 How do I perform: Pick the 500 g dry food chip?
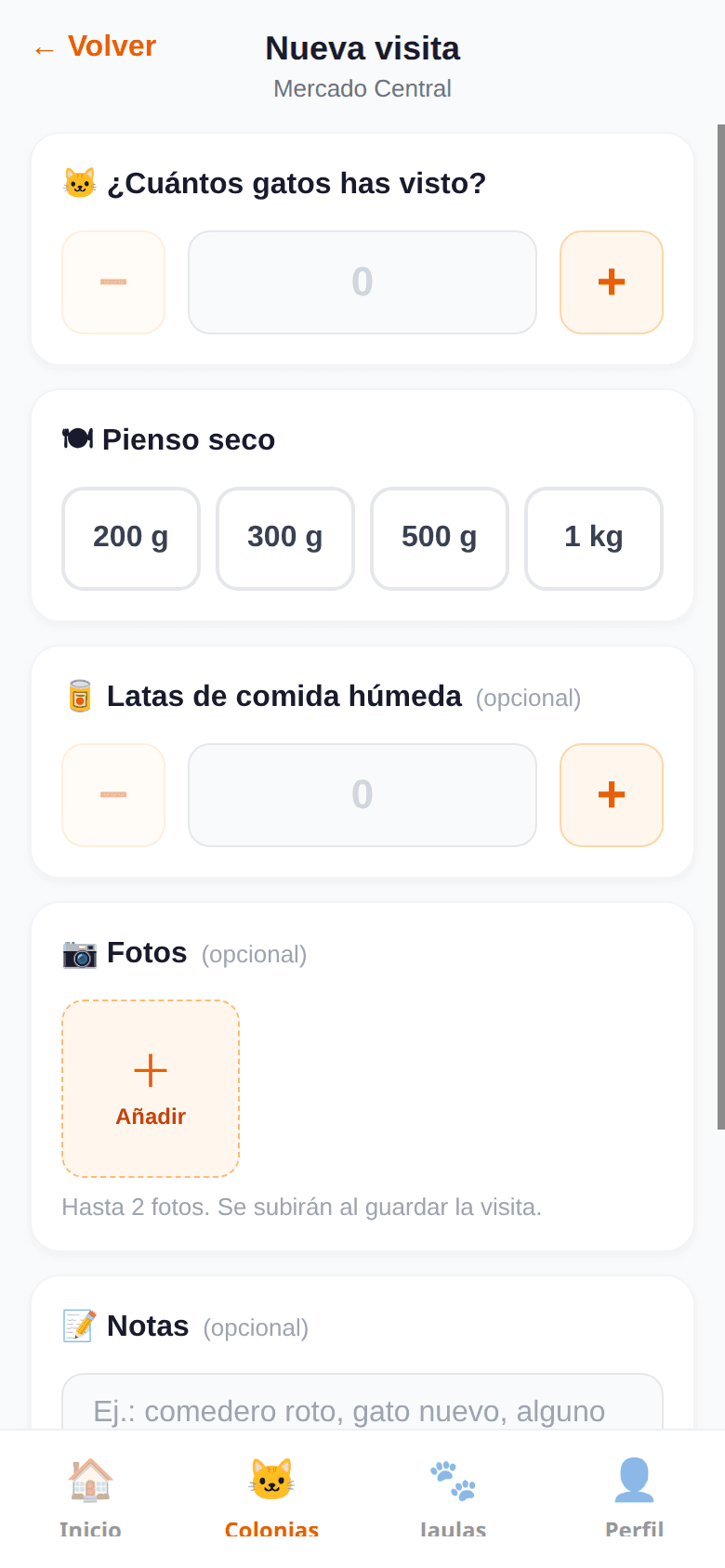click(x=440, y=539)
